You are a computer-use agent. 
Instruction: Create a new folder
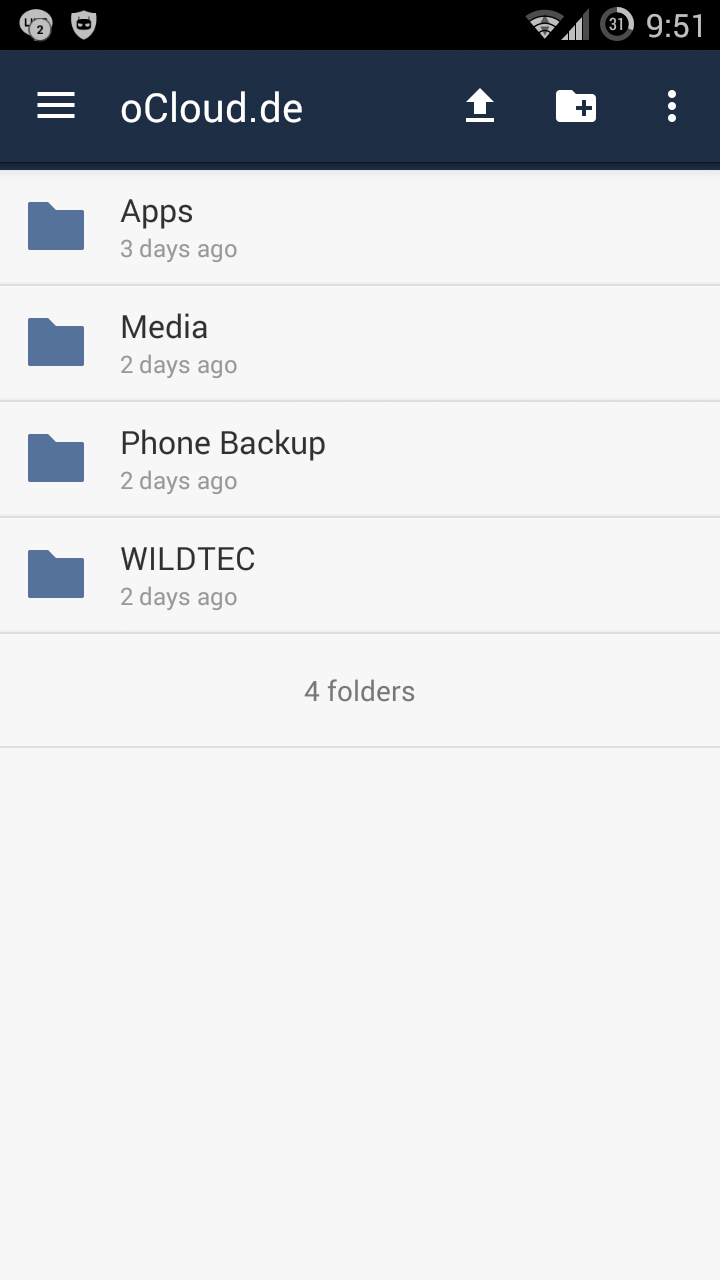pyautogui.click(x=576, y=106)
